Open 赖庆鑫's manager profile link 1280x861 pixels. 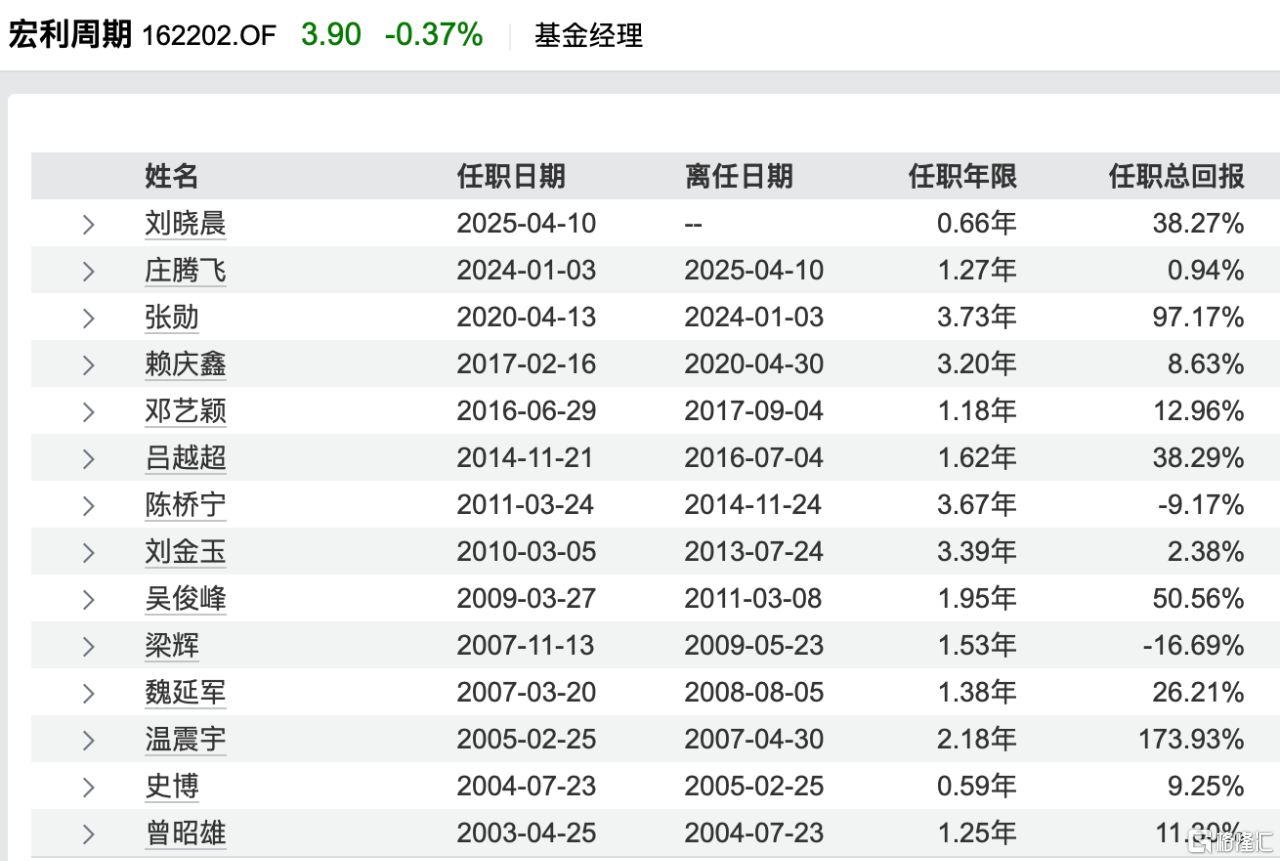tap(185, 364)
